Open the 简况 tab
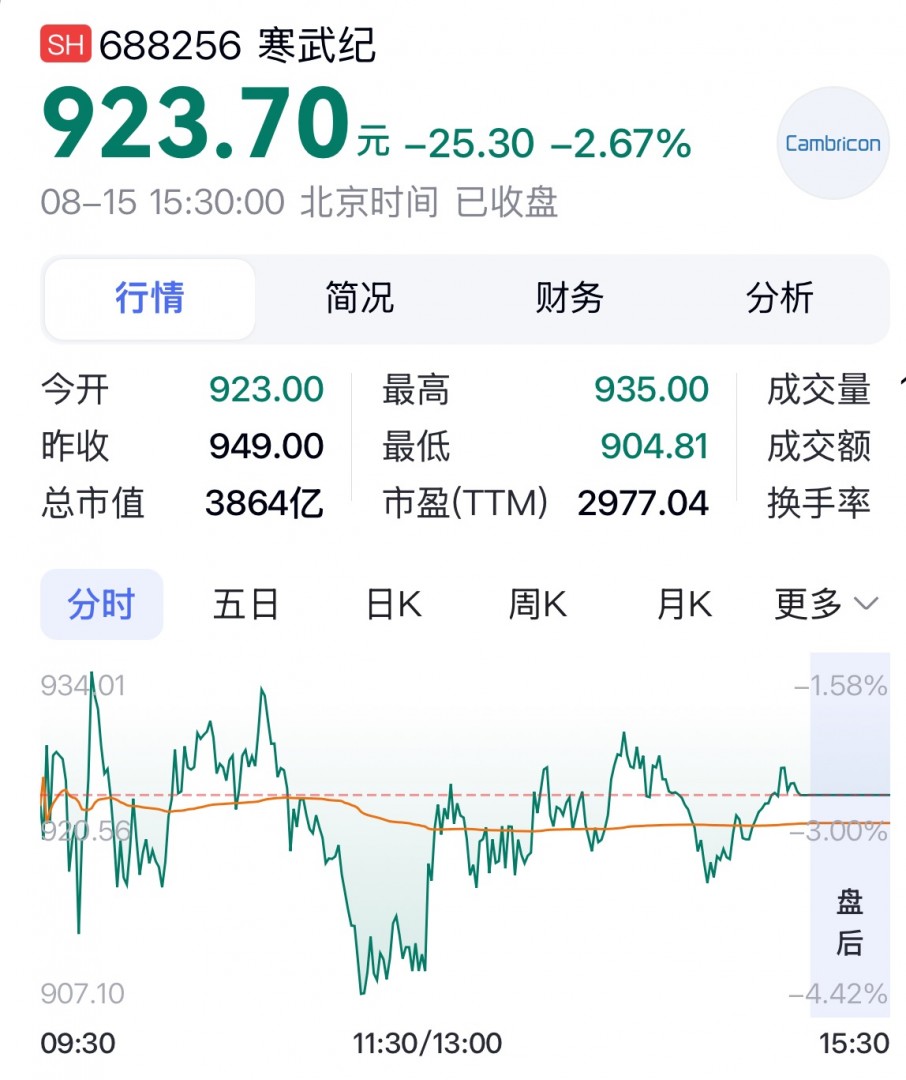Image resolution: width=906 pixels, height=1080 pixels. point(360,299)
